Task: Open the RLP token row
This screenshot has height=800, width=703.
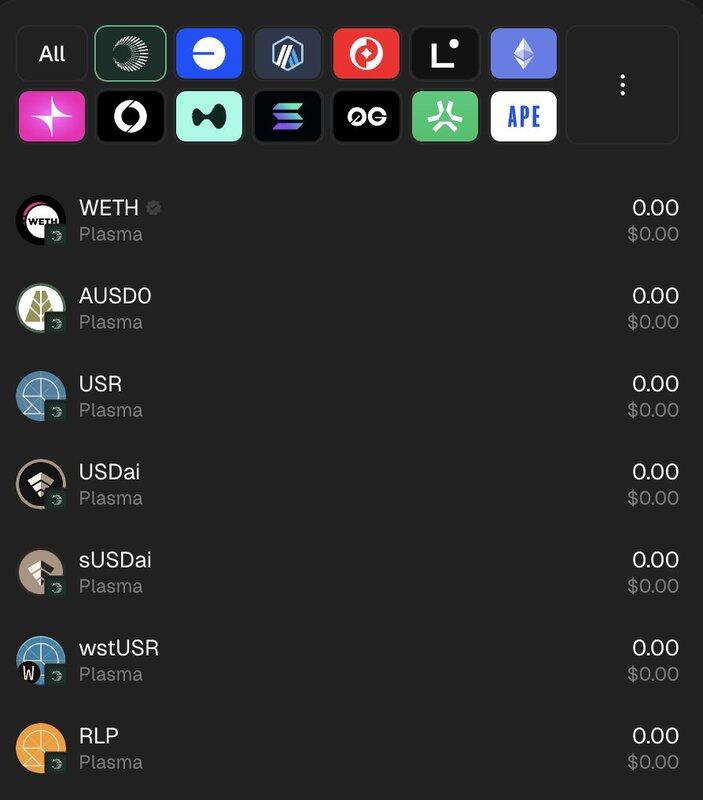Action: 350,748
